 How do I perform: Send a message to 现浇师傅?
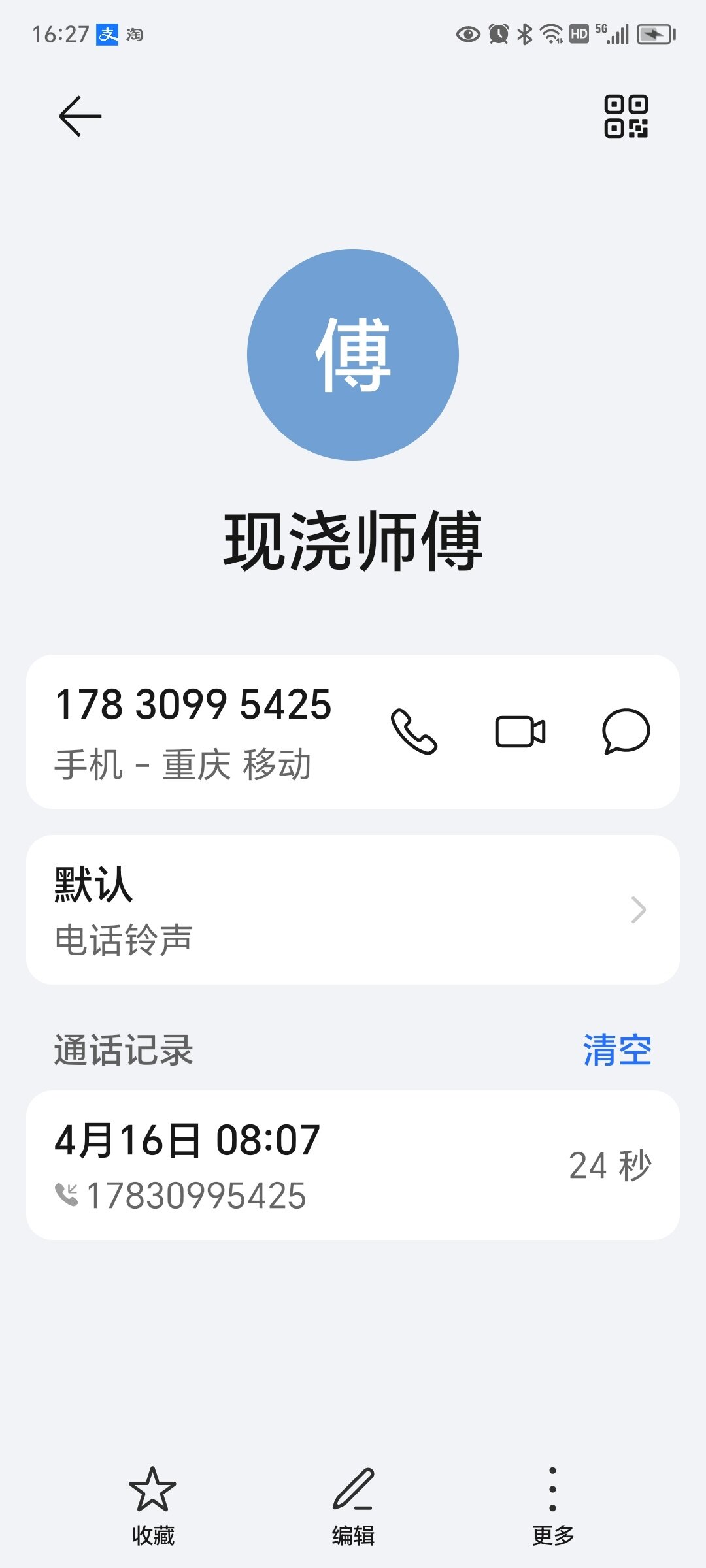coord(626,732)
